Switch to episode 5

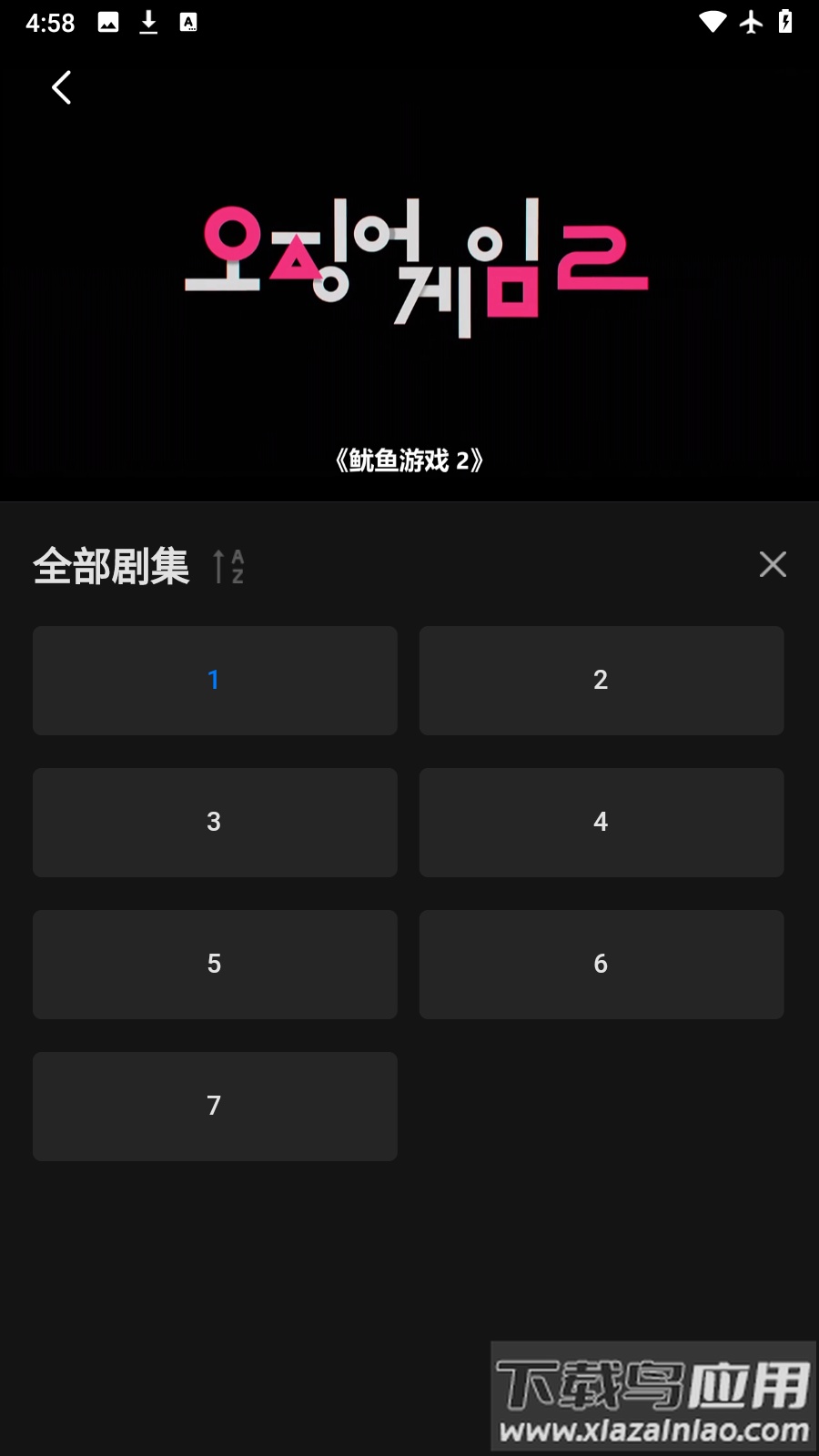tap(215, 965)
